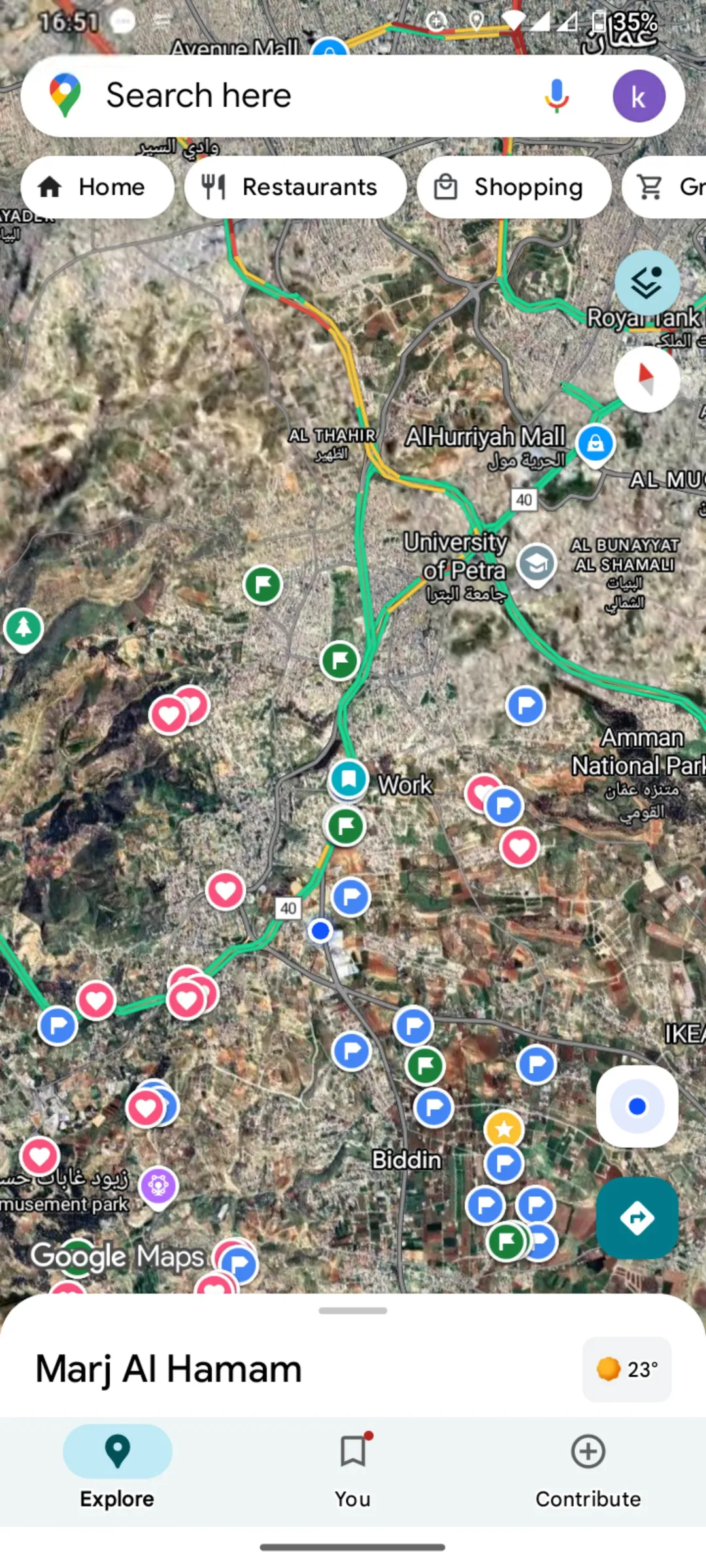Viewport: 706px width, 1568px height.
Task: Select the Home chip
Action: coord(97,188)
